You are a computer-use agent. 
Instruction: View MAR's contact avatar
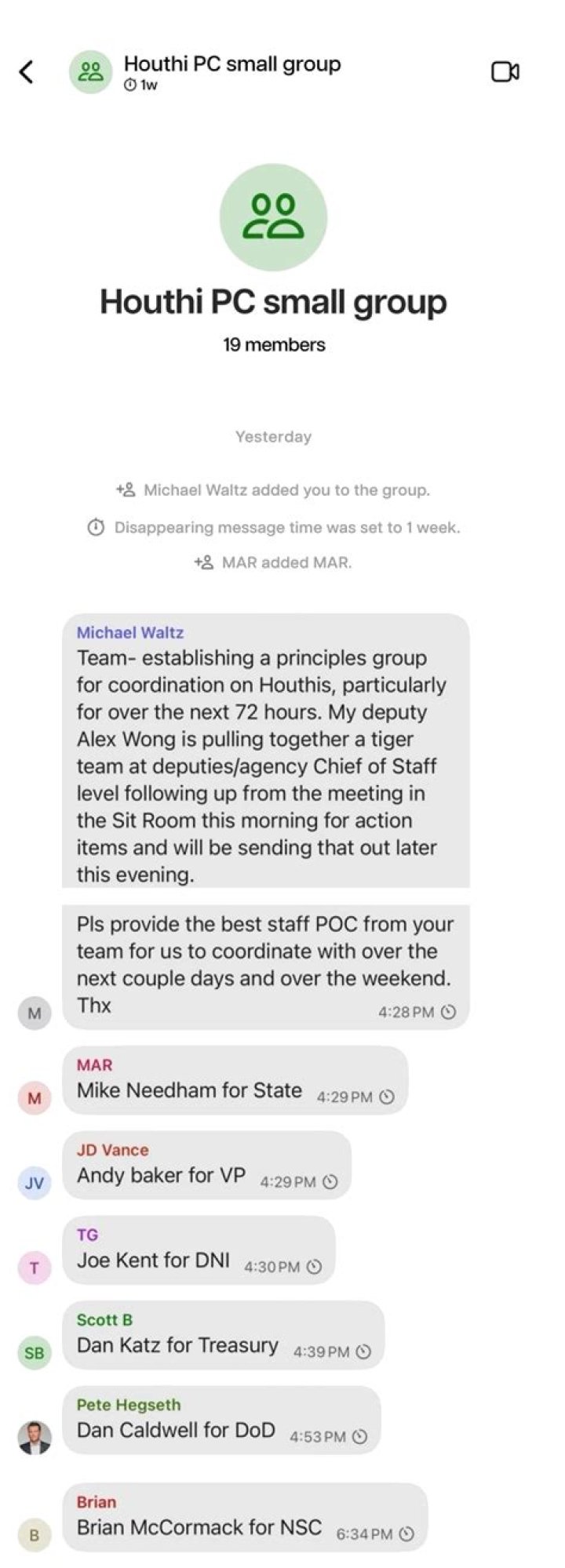[35, 1098]
